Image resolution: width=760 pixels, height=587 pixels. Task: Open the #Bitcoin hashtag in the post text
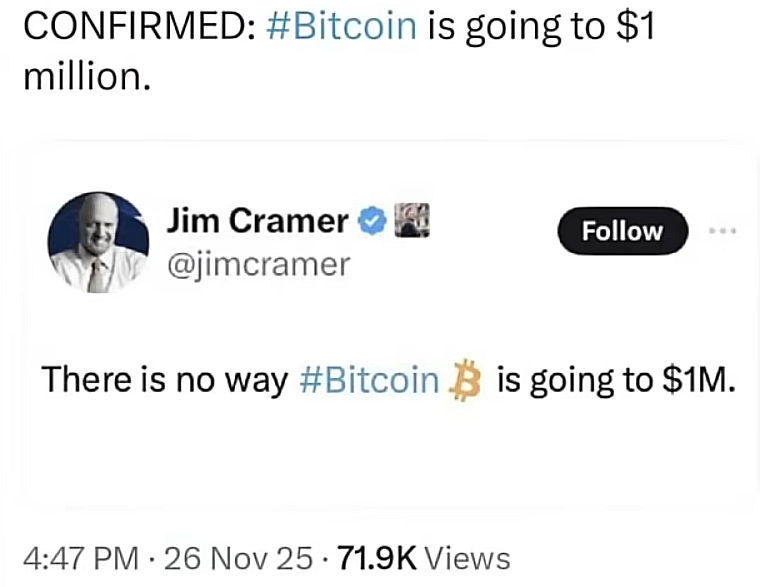[x=343, y=25]
